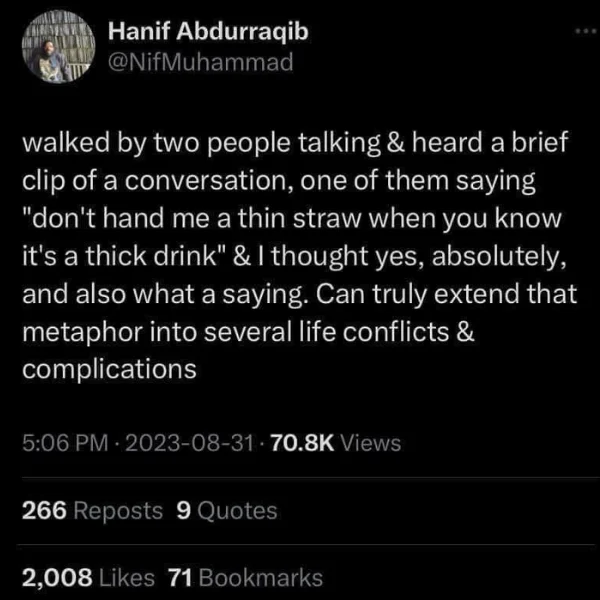The height and width of the screenshot is (600, 600).
Task: View the 9 Quotes list
Action: pyautogui.click(x=226, y=511)
